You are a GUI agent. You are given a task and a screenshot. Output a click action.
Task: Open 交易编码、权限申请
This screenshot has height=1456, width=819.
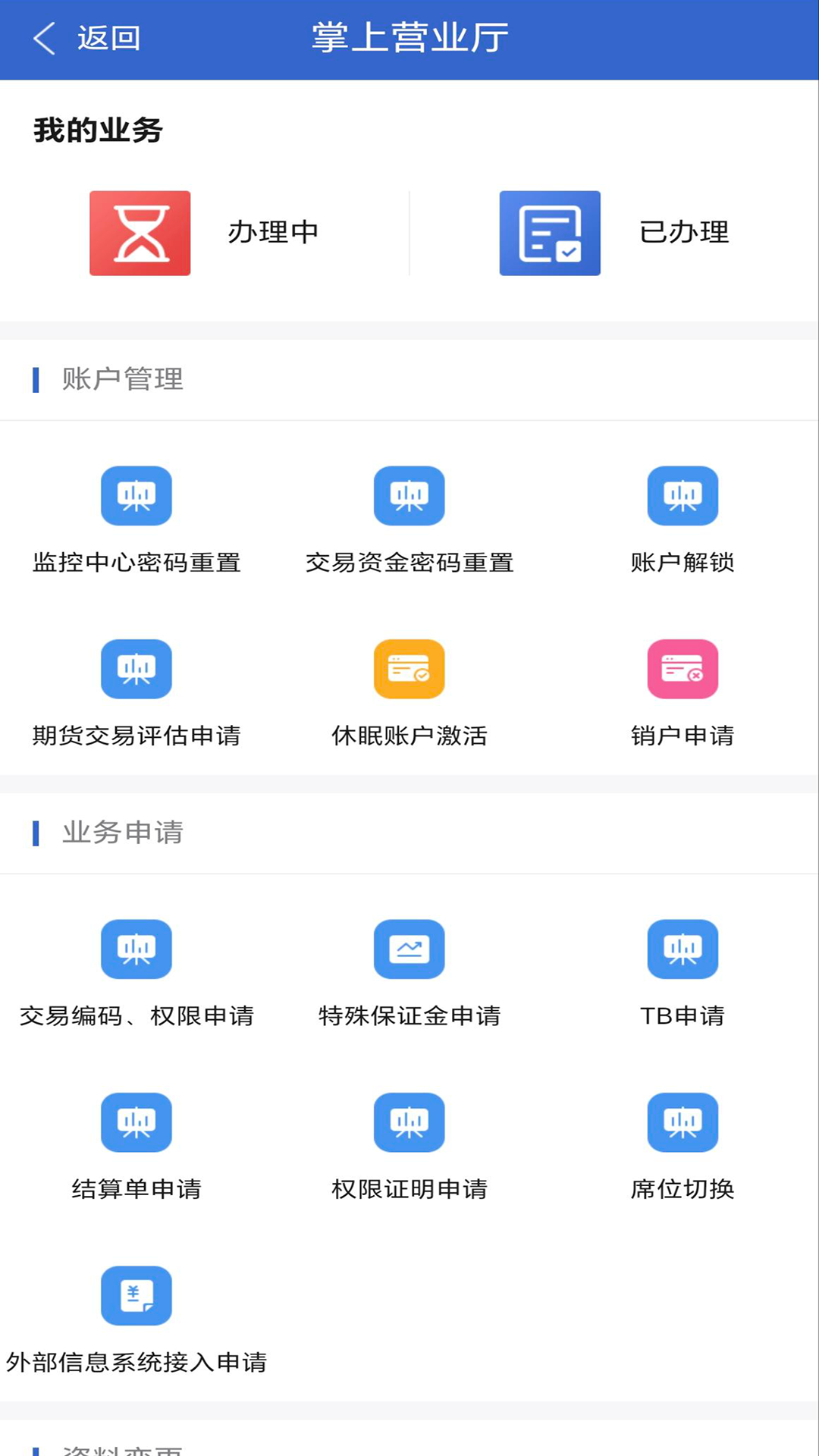[136, 974]
